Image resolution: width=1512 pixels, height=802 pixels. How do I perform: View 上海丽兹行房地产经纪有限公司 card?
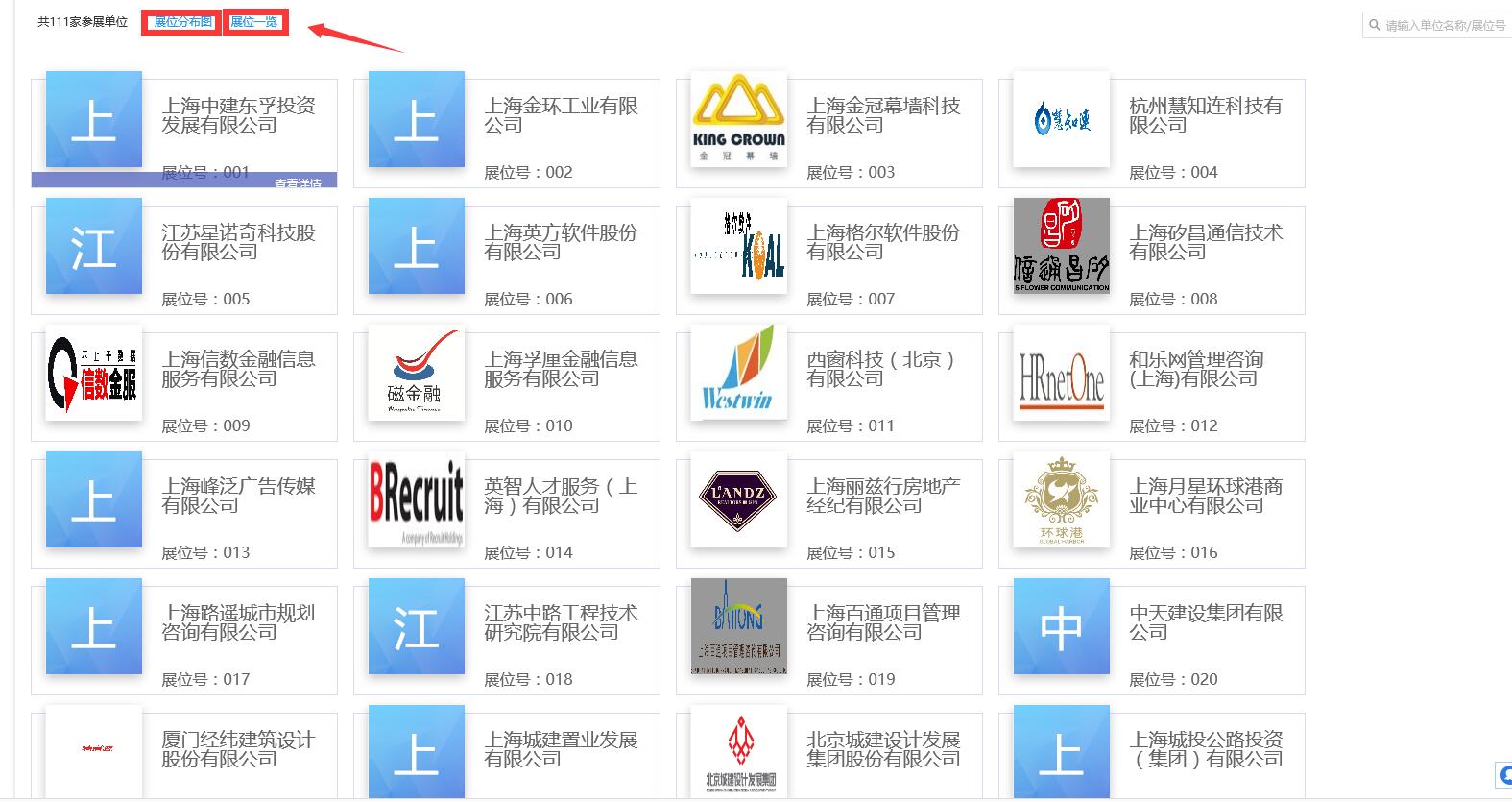pyautogui.click(x=883, y=497)
